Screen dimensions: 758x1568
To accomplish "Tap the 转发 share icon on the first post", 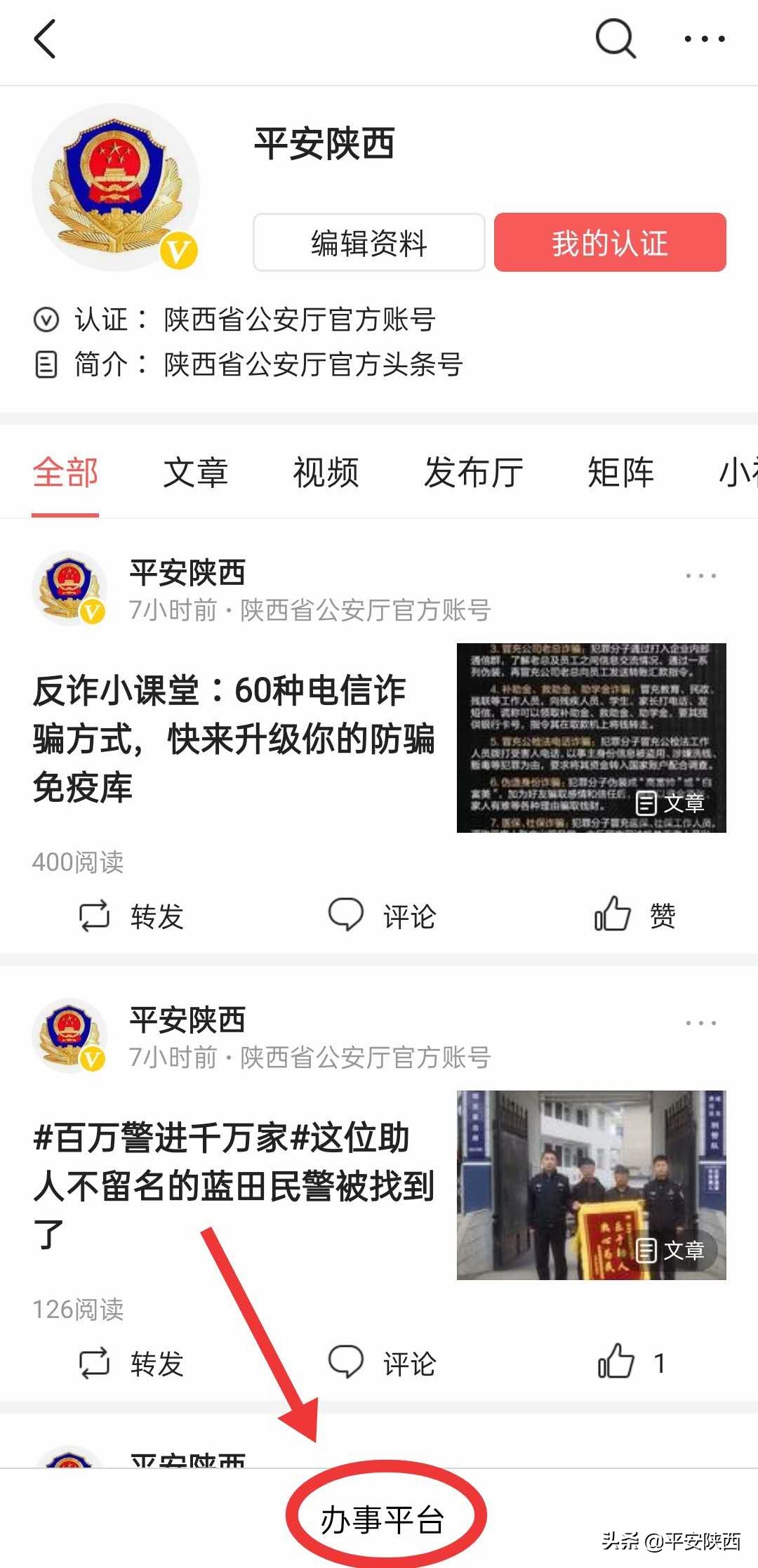I will (x=95, y=915).
